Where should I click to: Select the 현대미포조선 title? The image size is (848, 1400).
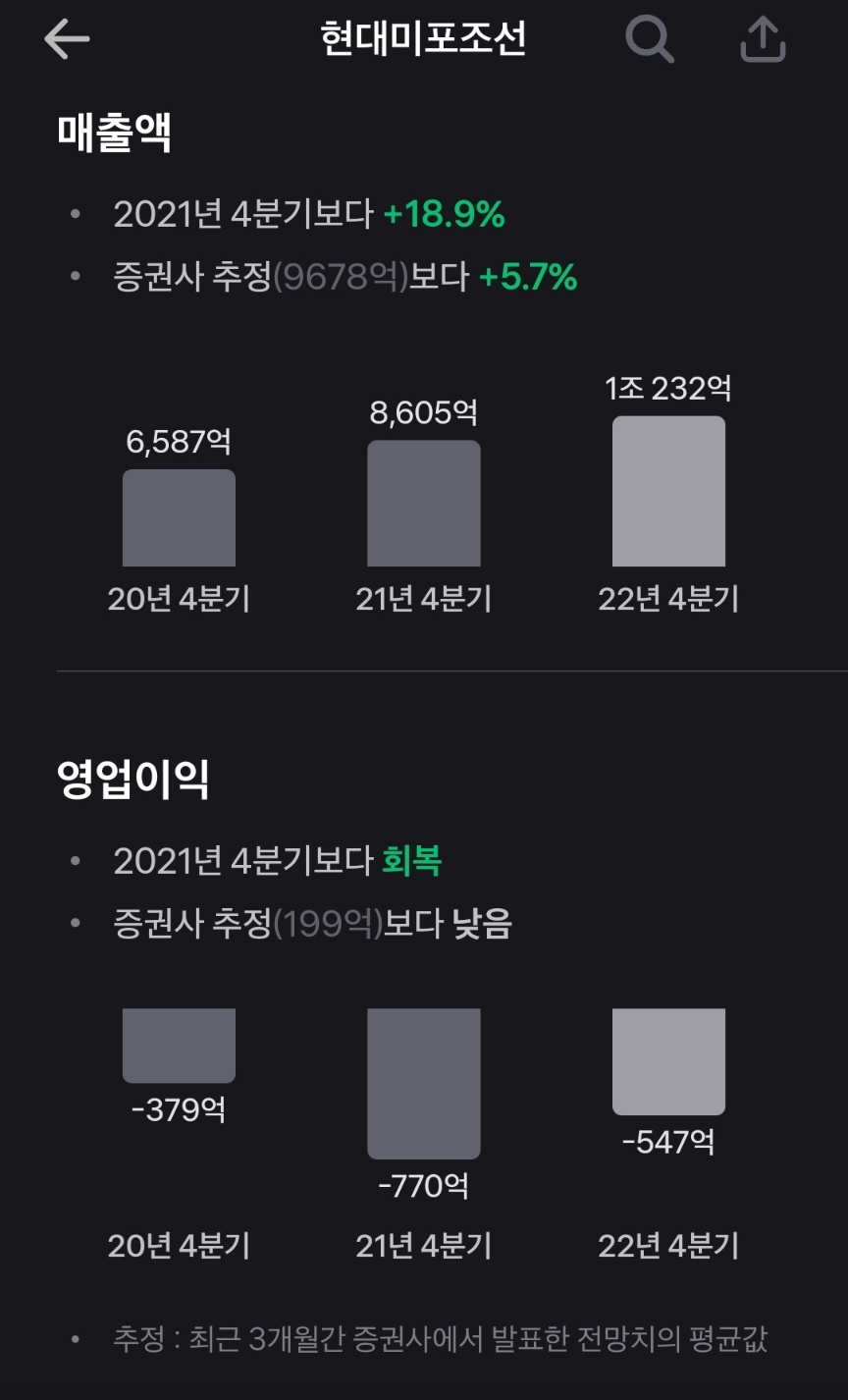click(424, 37)
